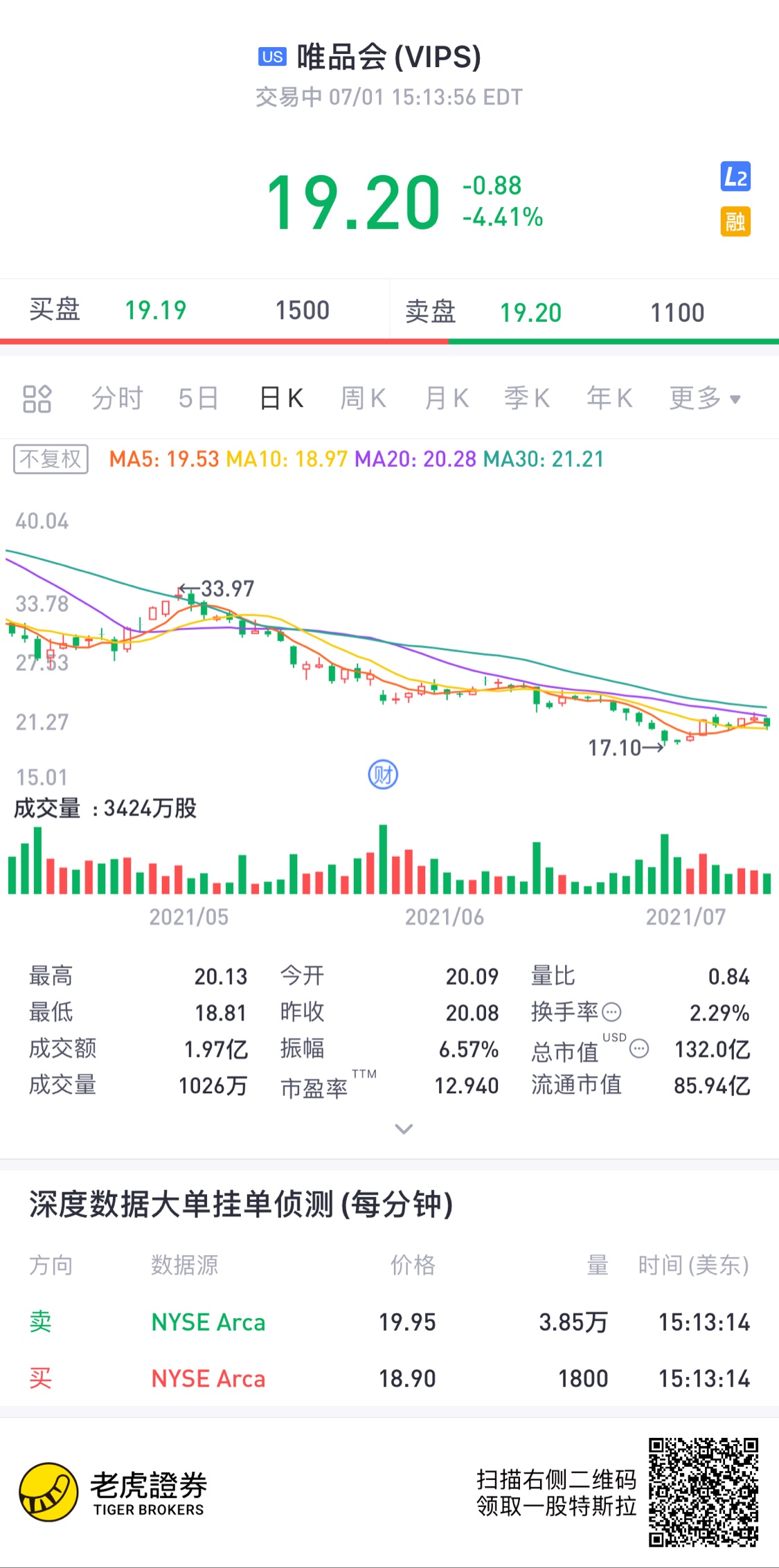Switch to the 5日 chart tab
Screen dimensions: 779x1568
198,399
